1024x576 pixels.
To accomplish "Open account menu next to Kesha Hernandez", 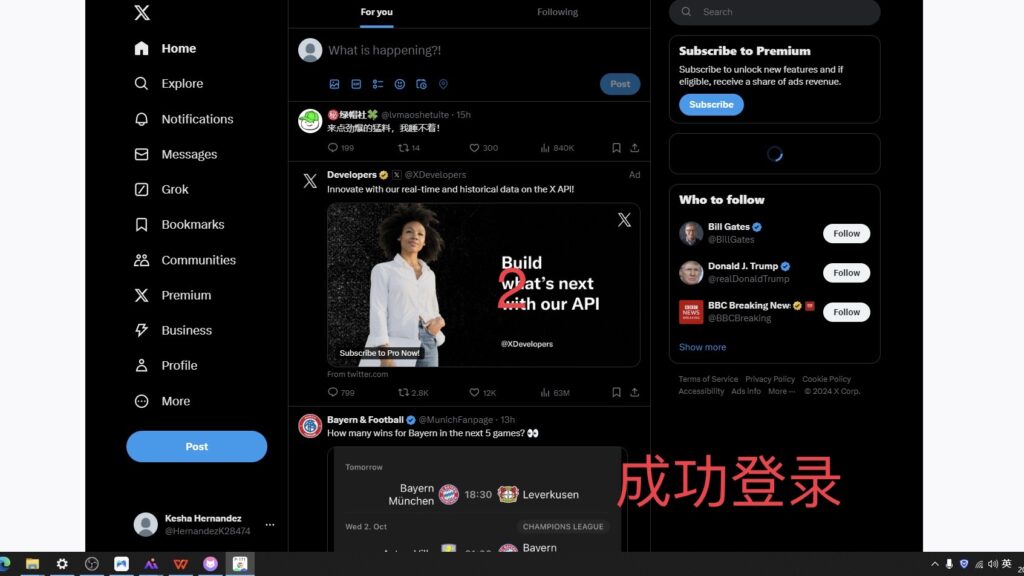I will tap(270, 524).
